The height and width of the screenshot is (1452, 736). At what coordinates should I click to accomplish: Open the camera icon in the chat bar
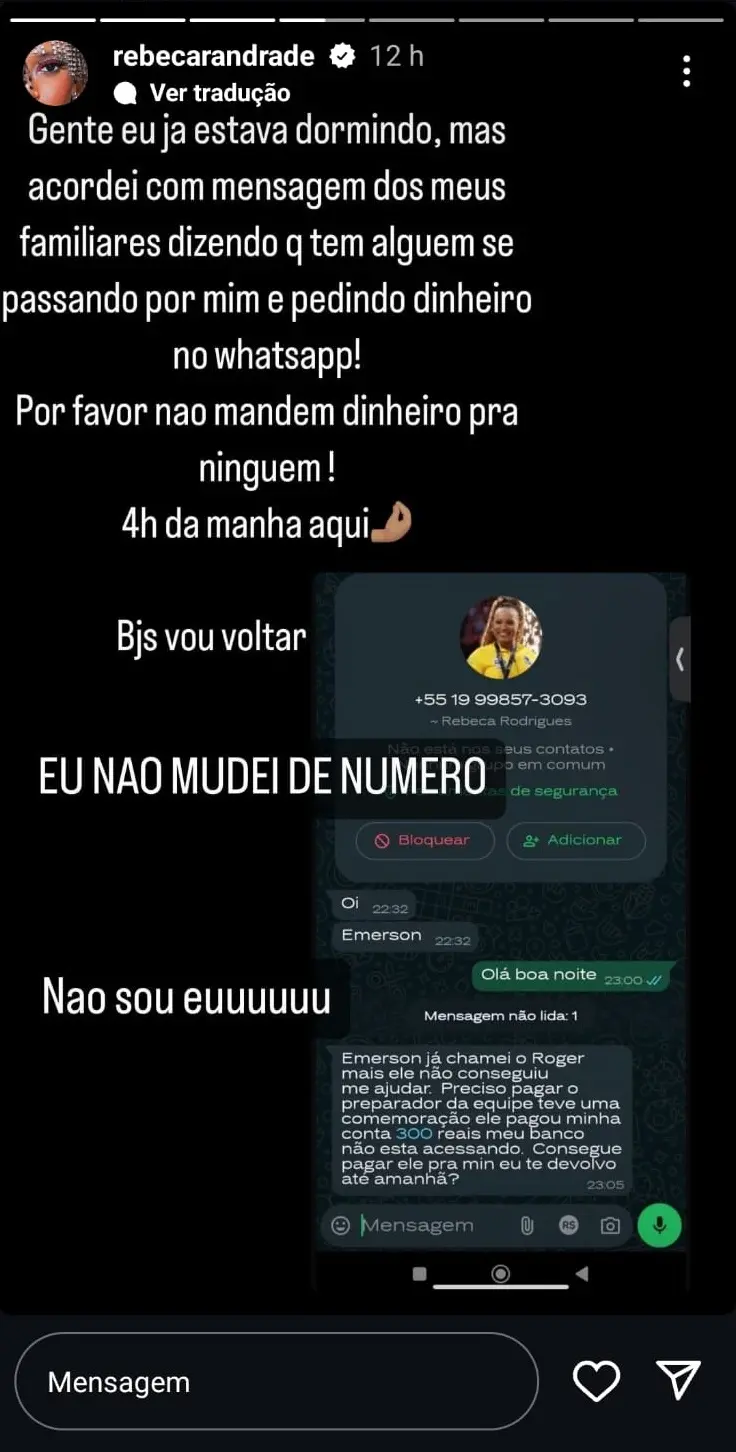coord(610,1224)
